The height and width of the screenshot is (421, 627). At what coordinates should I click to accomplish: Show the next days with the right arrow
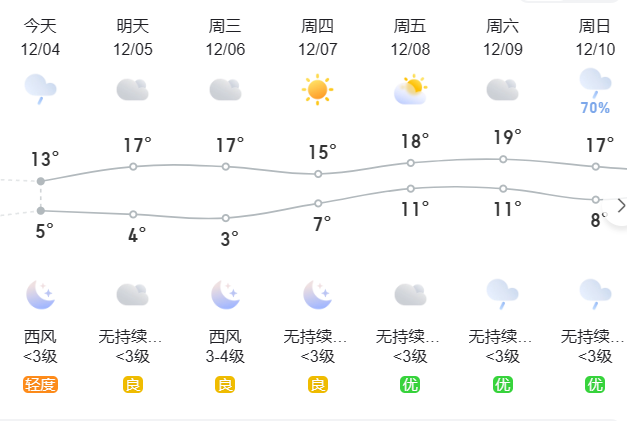click(x=621, y=206)
